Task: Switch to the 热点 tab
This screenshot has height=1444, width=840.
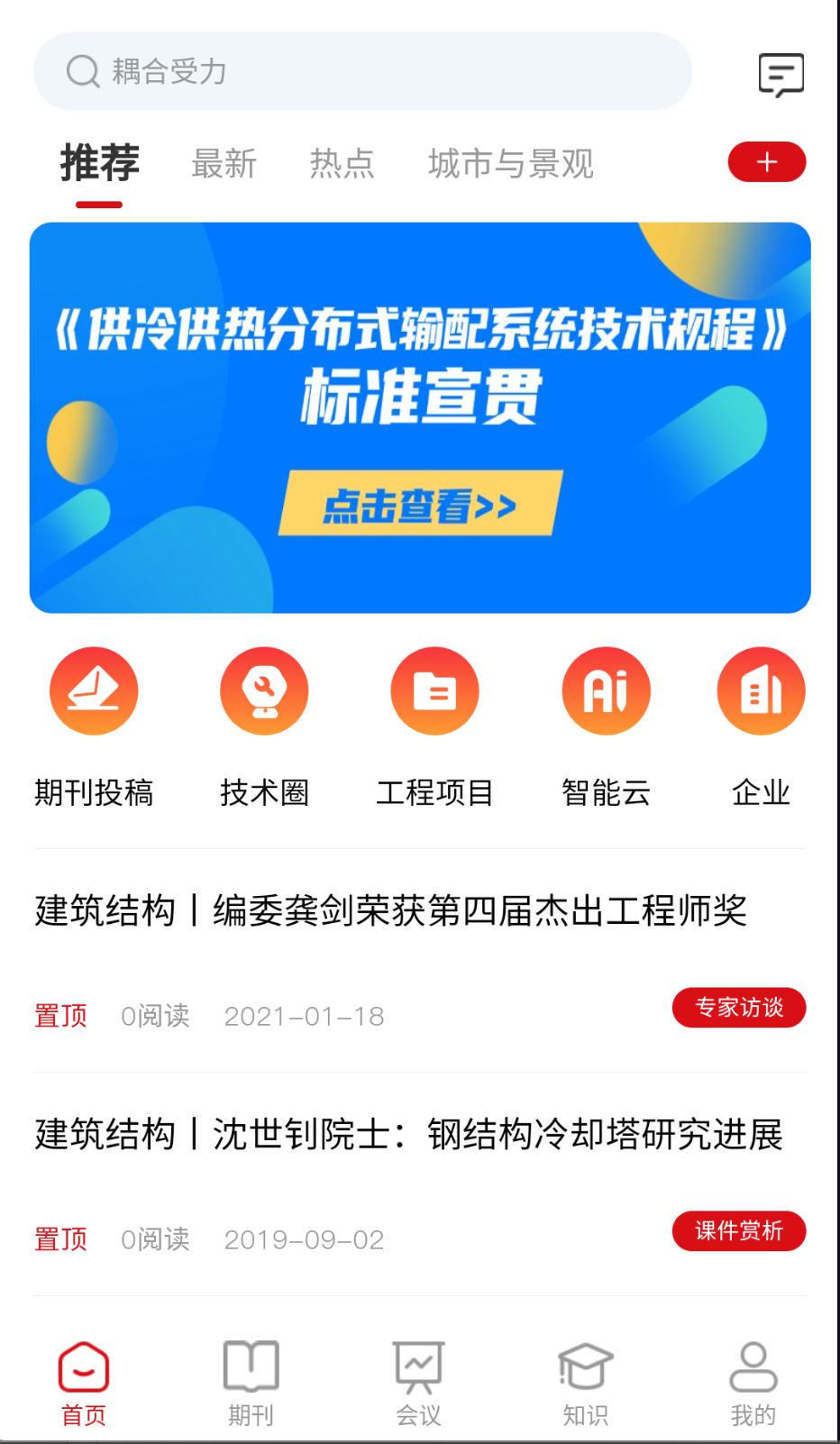Action: click(342, 164)
